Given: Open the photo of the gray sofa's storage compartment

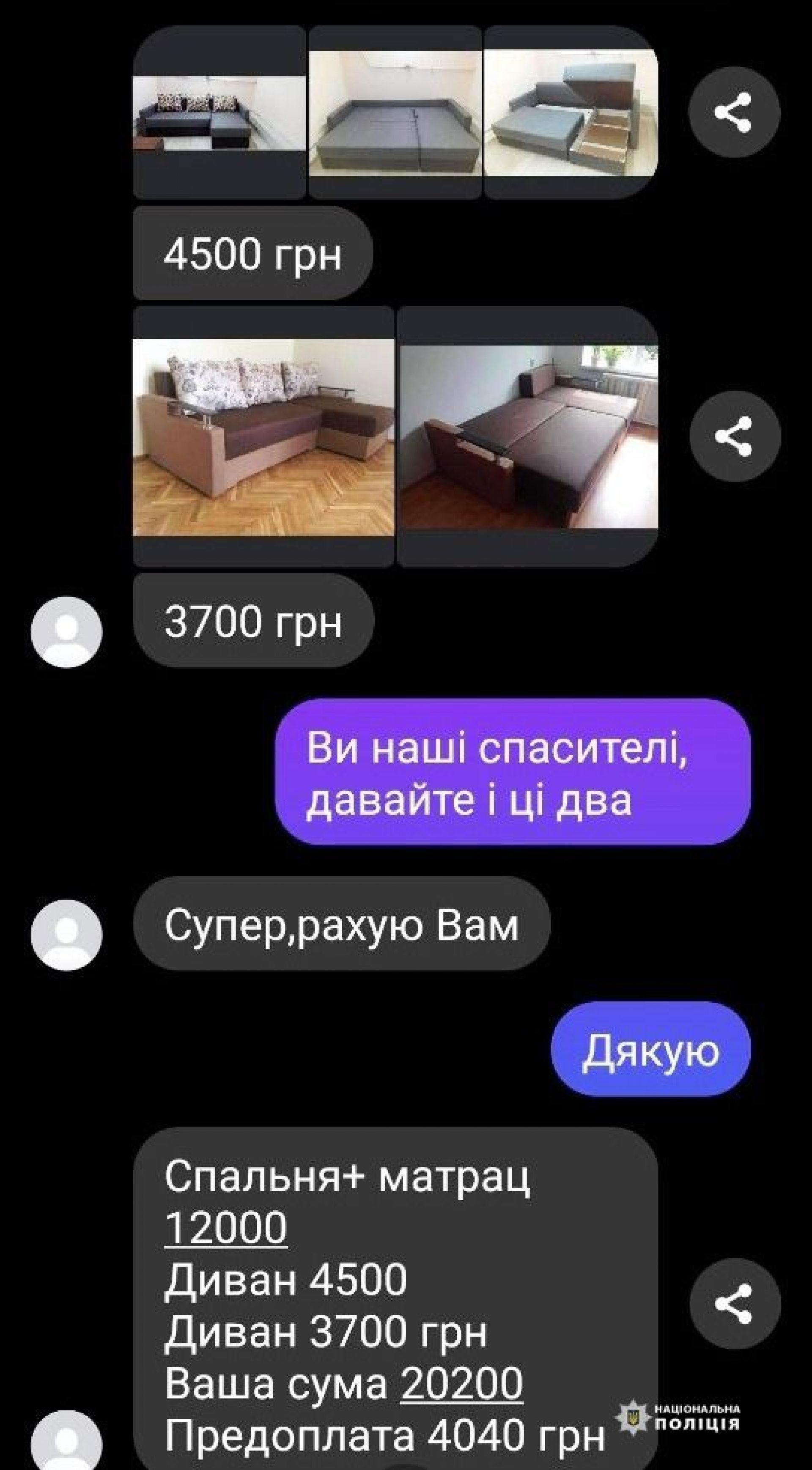Looking at the screenshot, I should pos(571,114).
